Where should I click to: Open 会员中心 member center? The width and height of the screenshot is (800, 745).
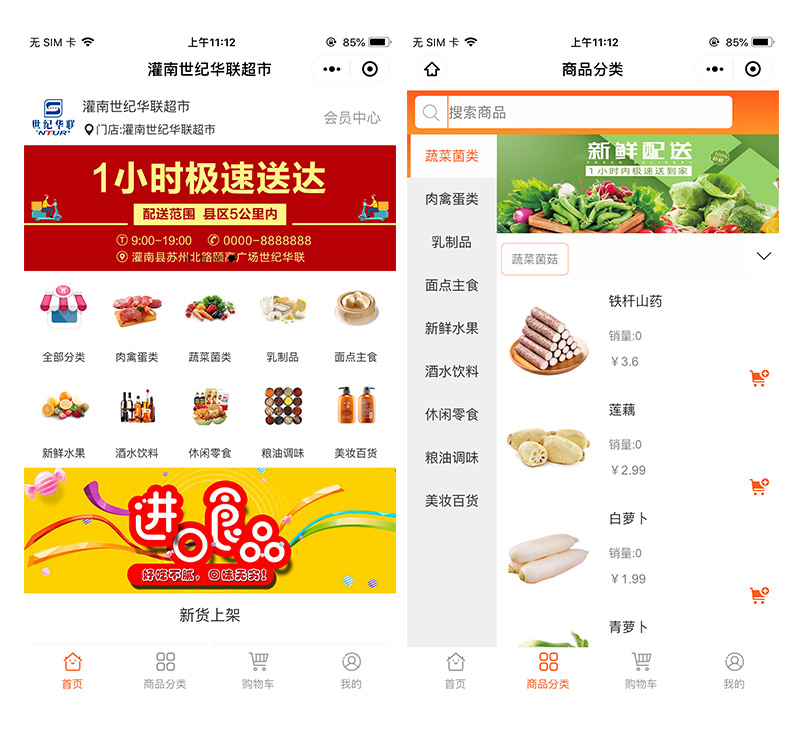coord(351,118)
